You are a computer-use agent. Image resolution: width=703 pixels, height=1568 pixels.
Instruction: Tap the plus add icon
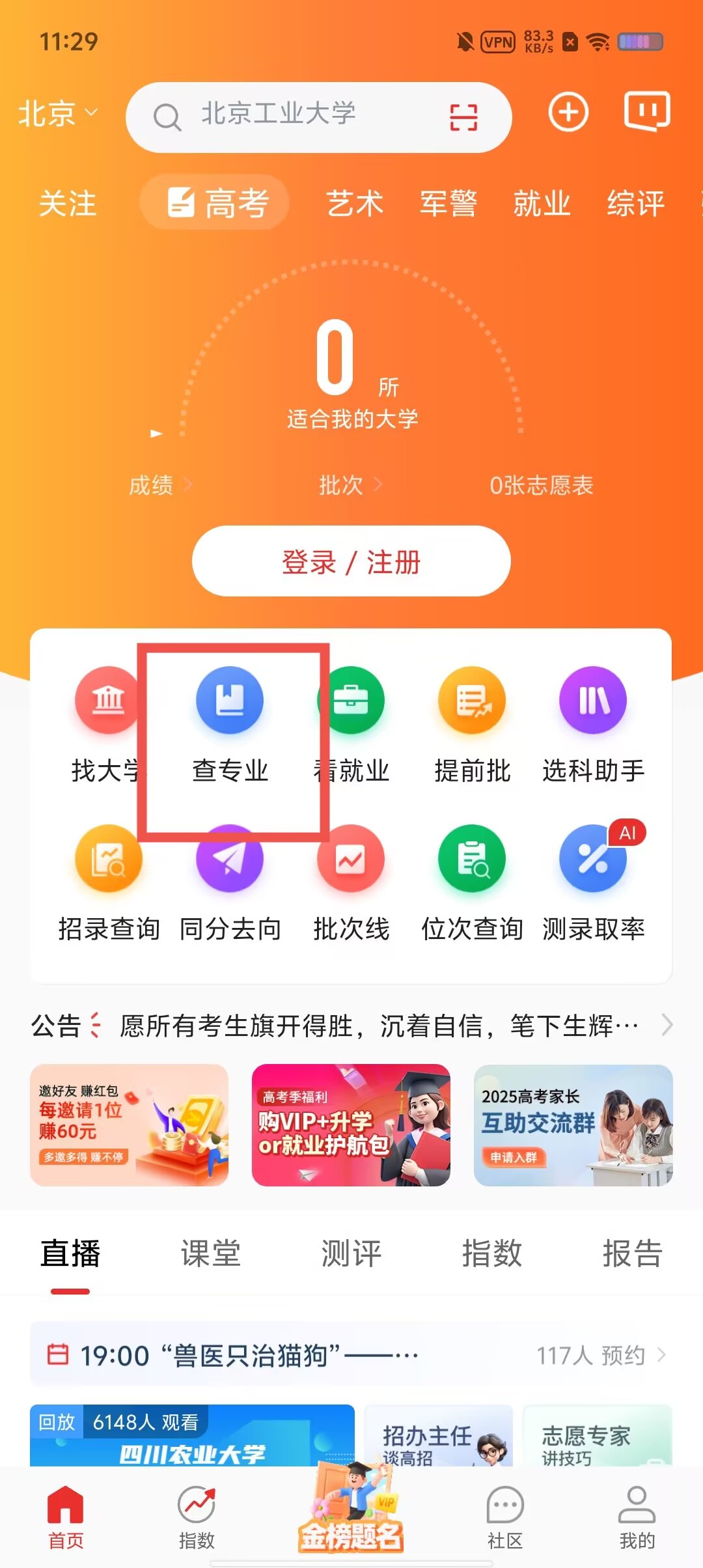click(568, 112)
